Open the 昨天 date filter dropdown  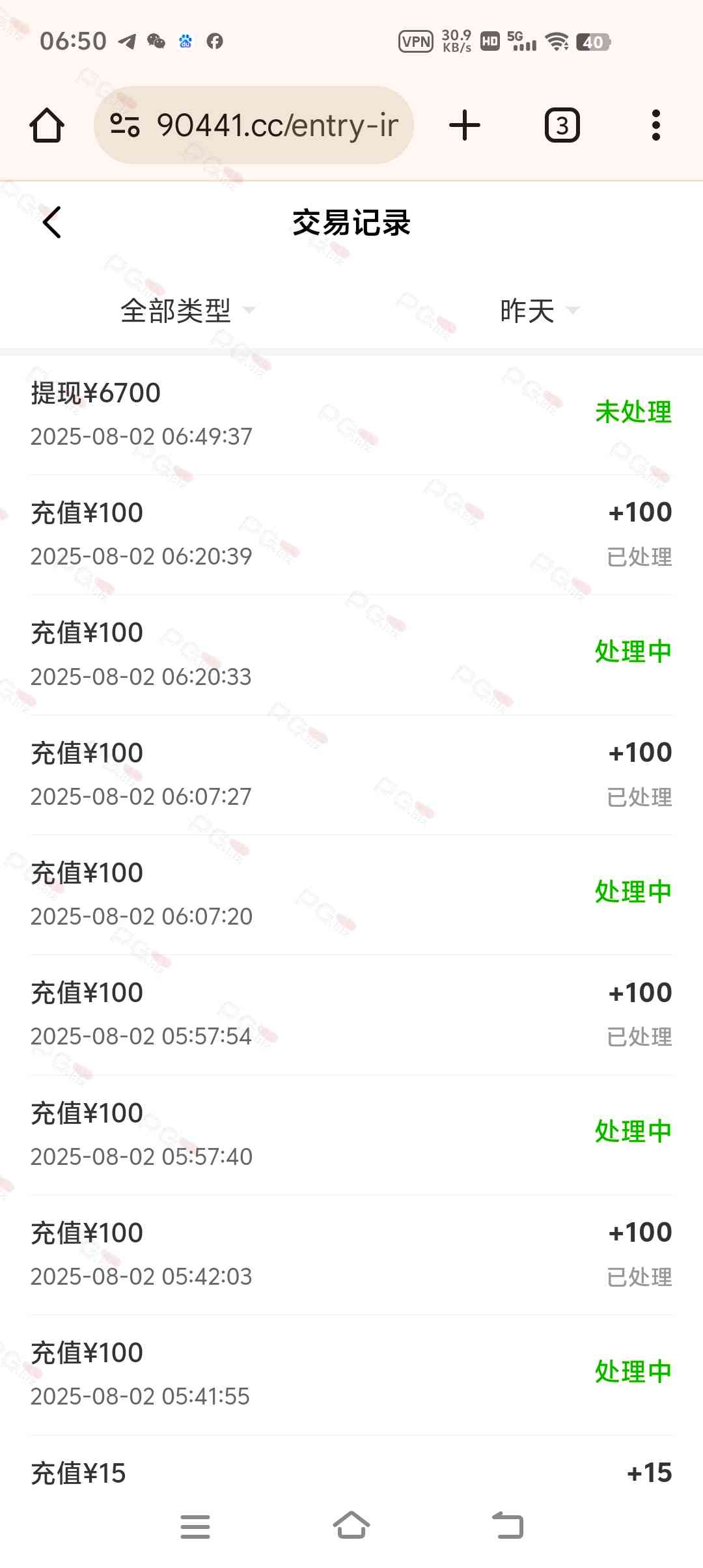click(x=538, y=311)
